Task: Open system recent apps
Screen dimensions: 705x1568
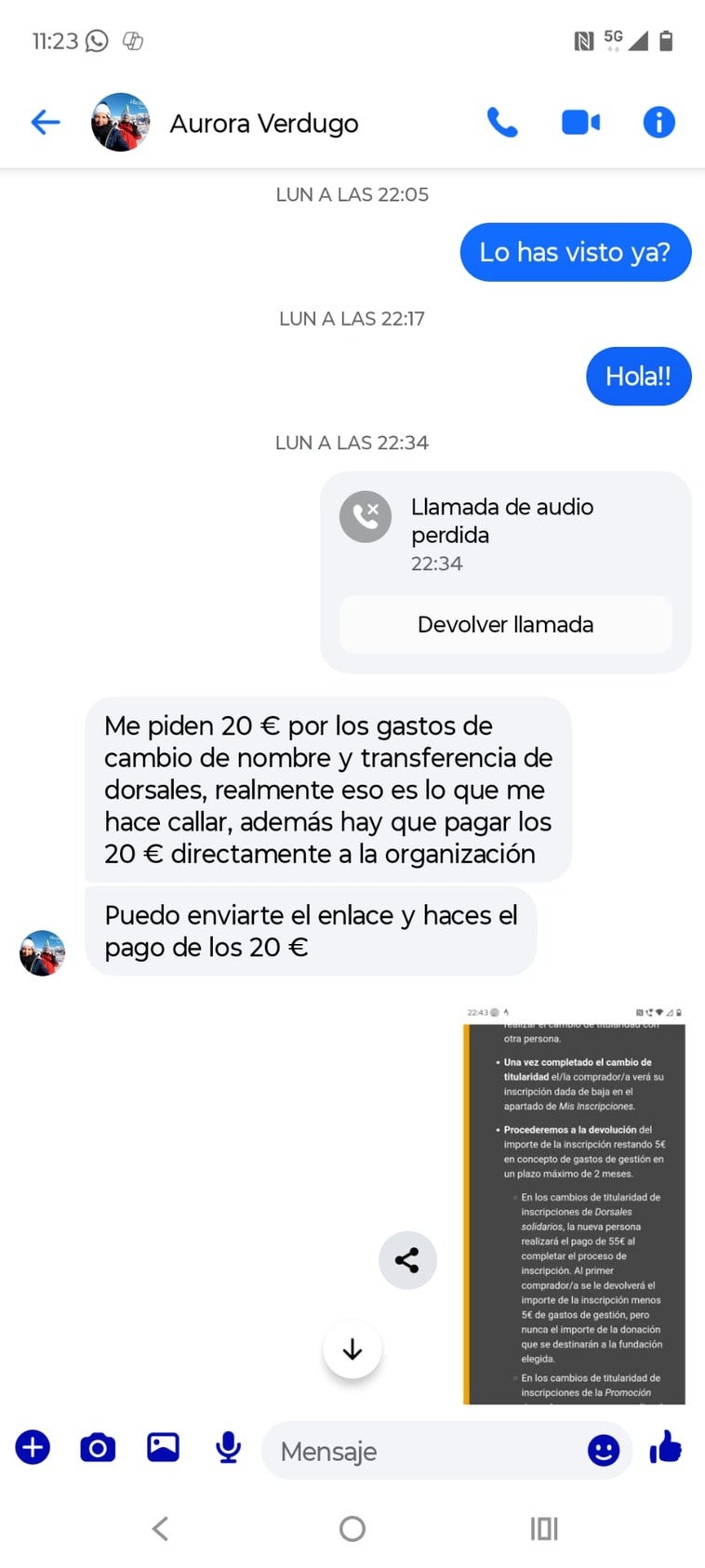Action: (x=544, y=1528)
